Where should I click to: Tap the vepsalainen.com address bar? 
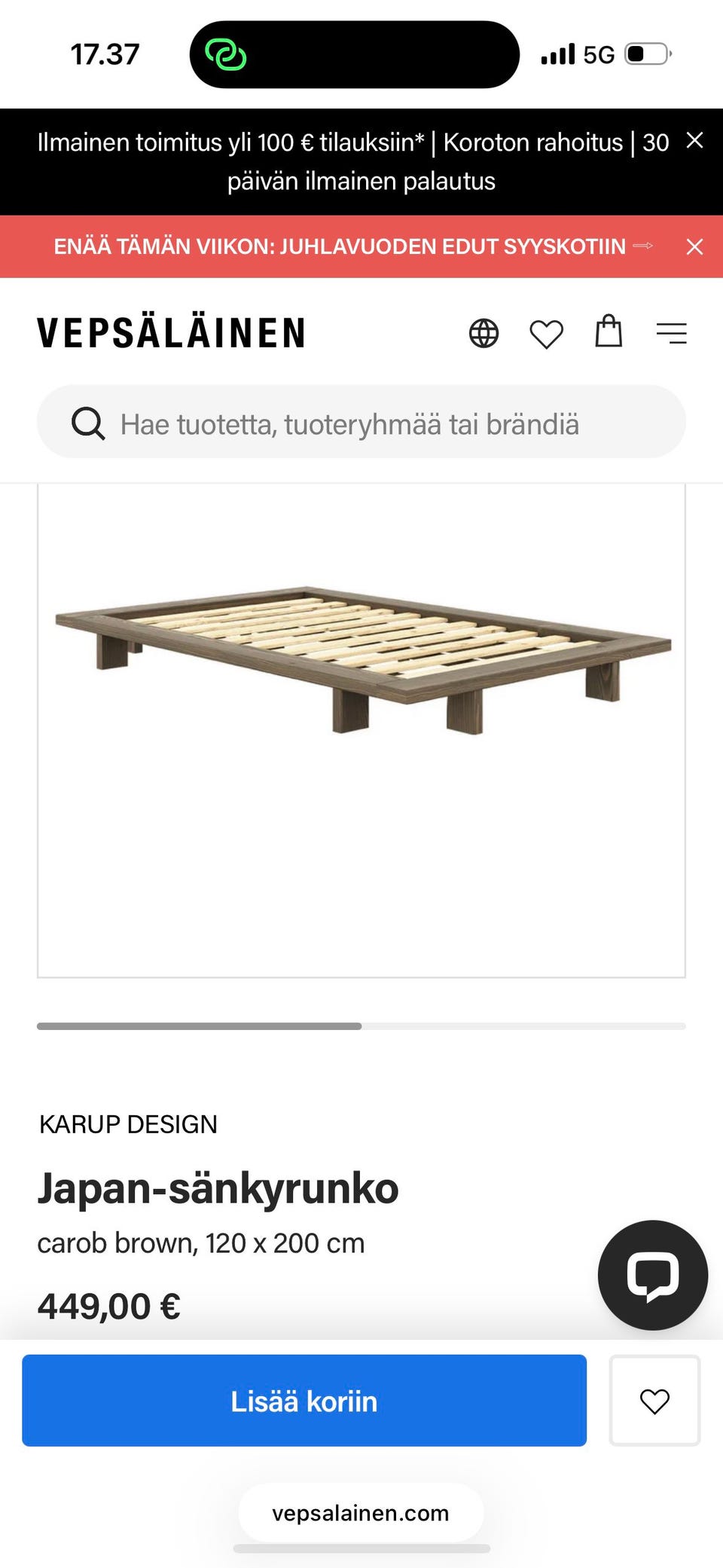point(361,1513)
